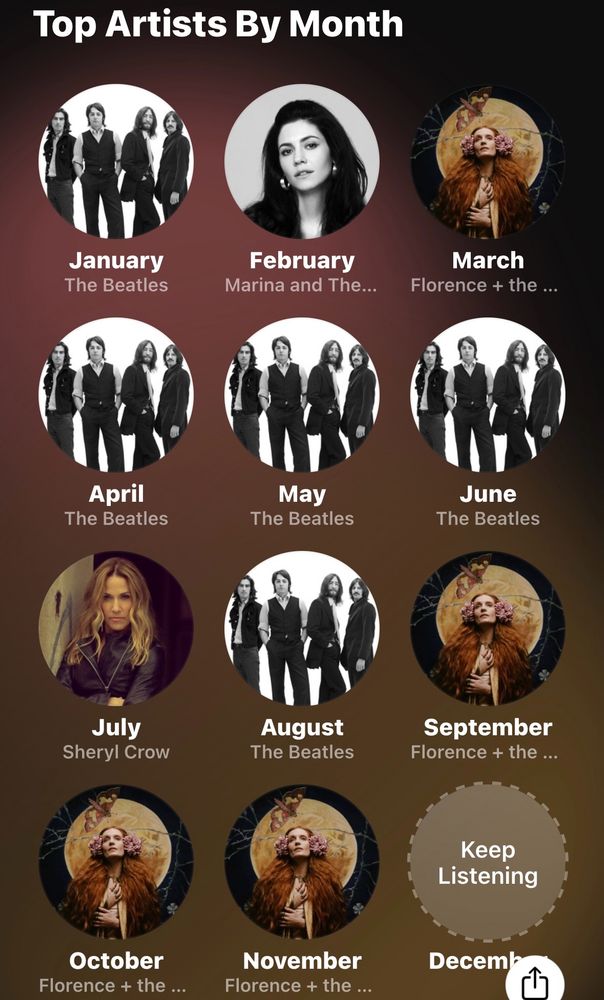
Task: Share the Top Artists By Month summary
Action: (x=536, y=978)
